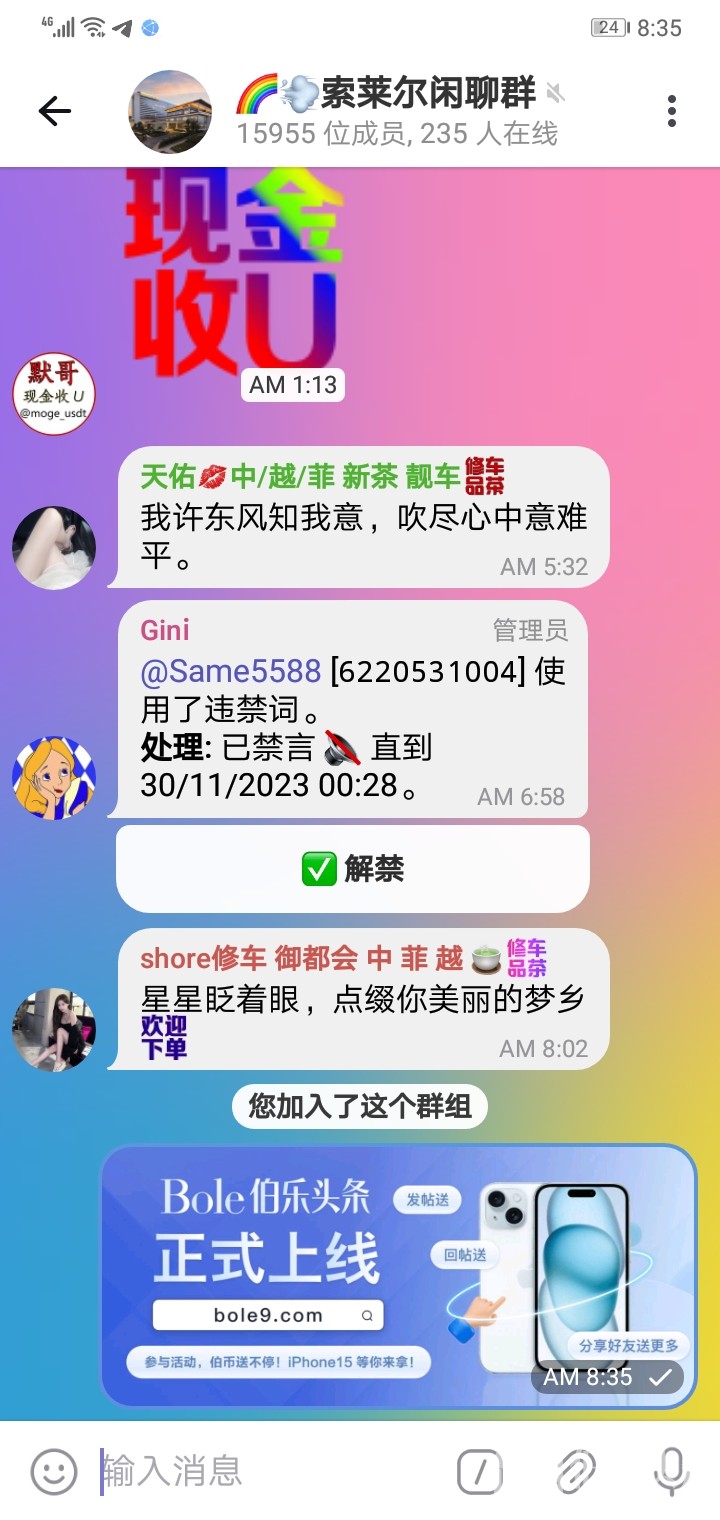Open the bot commands slash icon
720x1520 pixels.
pos(481,1471)
